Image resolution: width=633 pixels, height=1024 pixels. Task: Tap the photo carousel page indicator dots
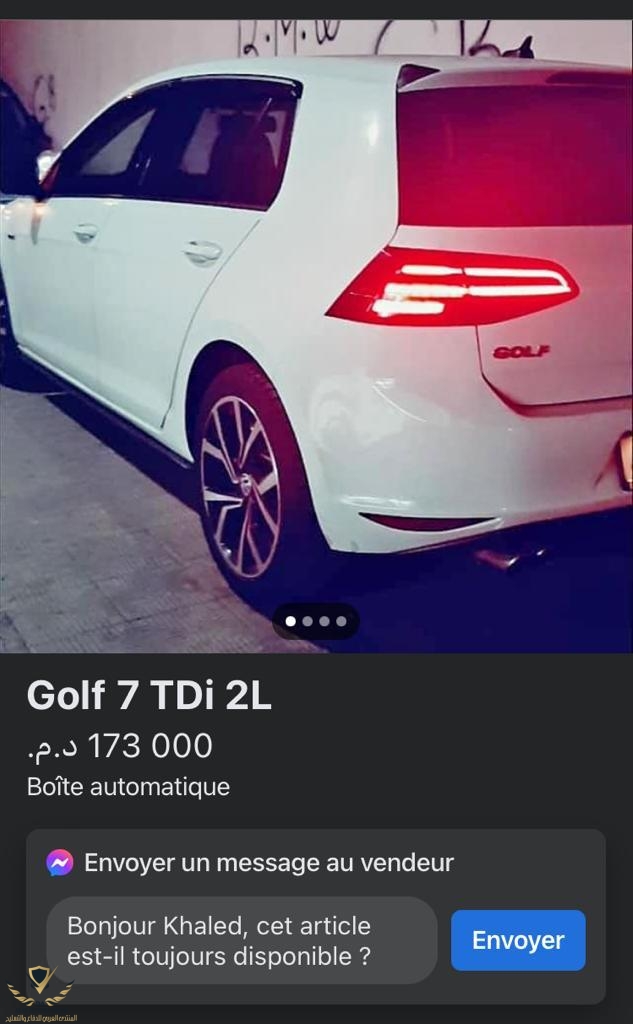pos(316,621)
